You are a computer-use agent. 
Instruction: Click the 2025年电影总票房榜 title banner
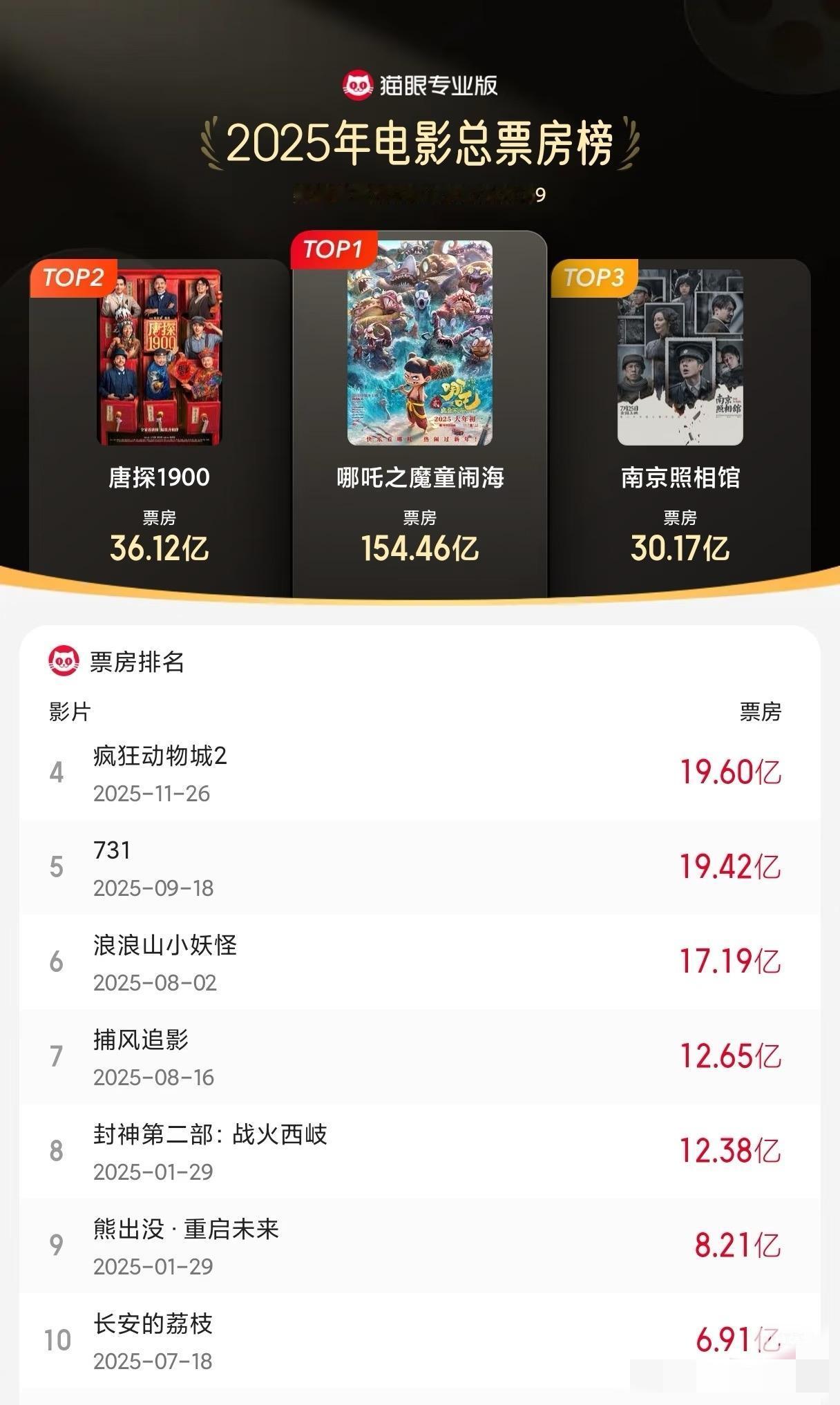[420, 143]
